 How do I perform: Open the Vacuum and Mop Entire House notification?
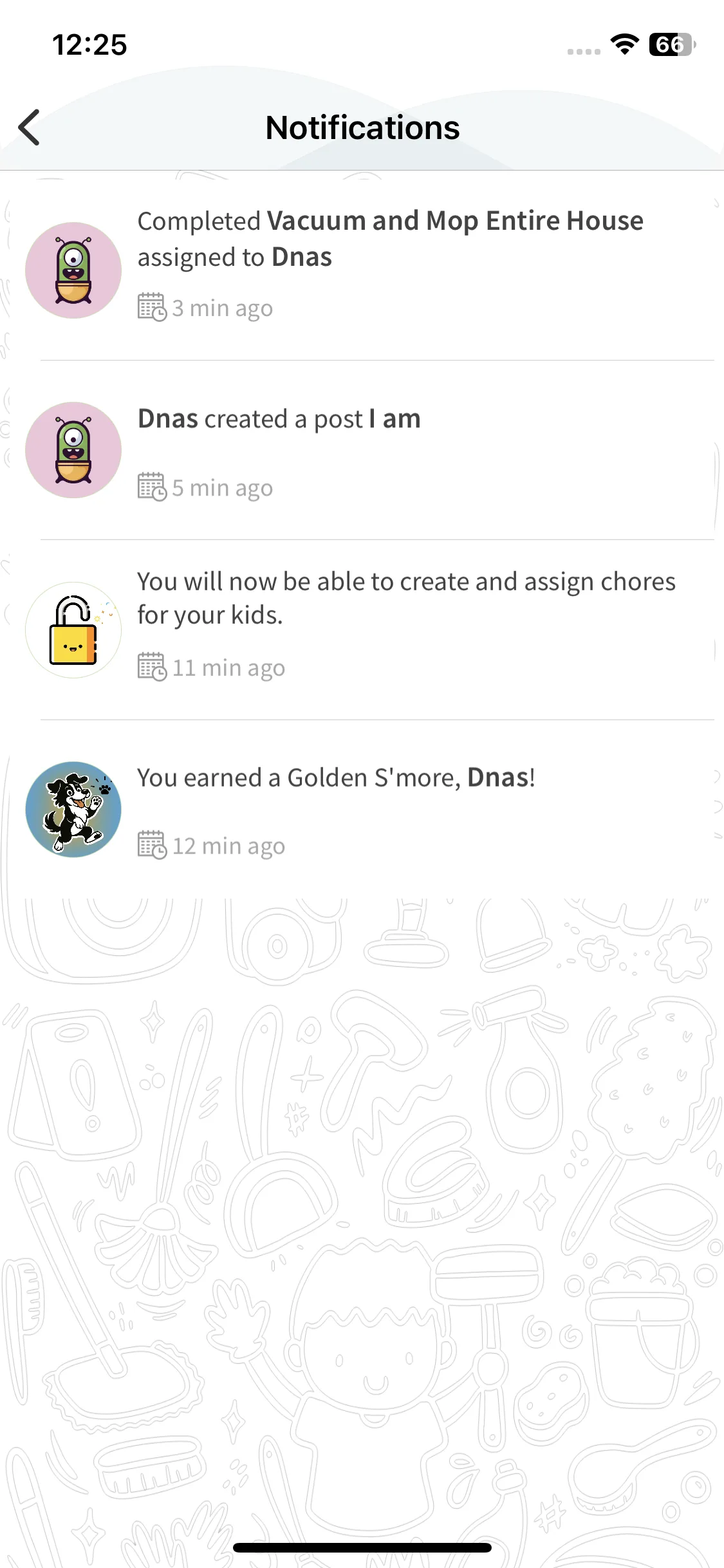pyautogui.click(x=390, y=239)
